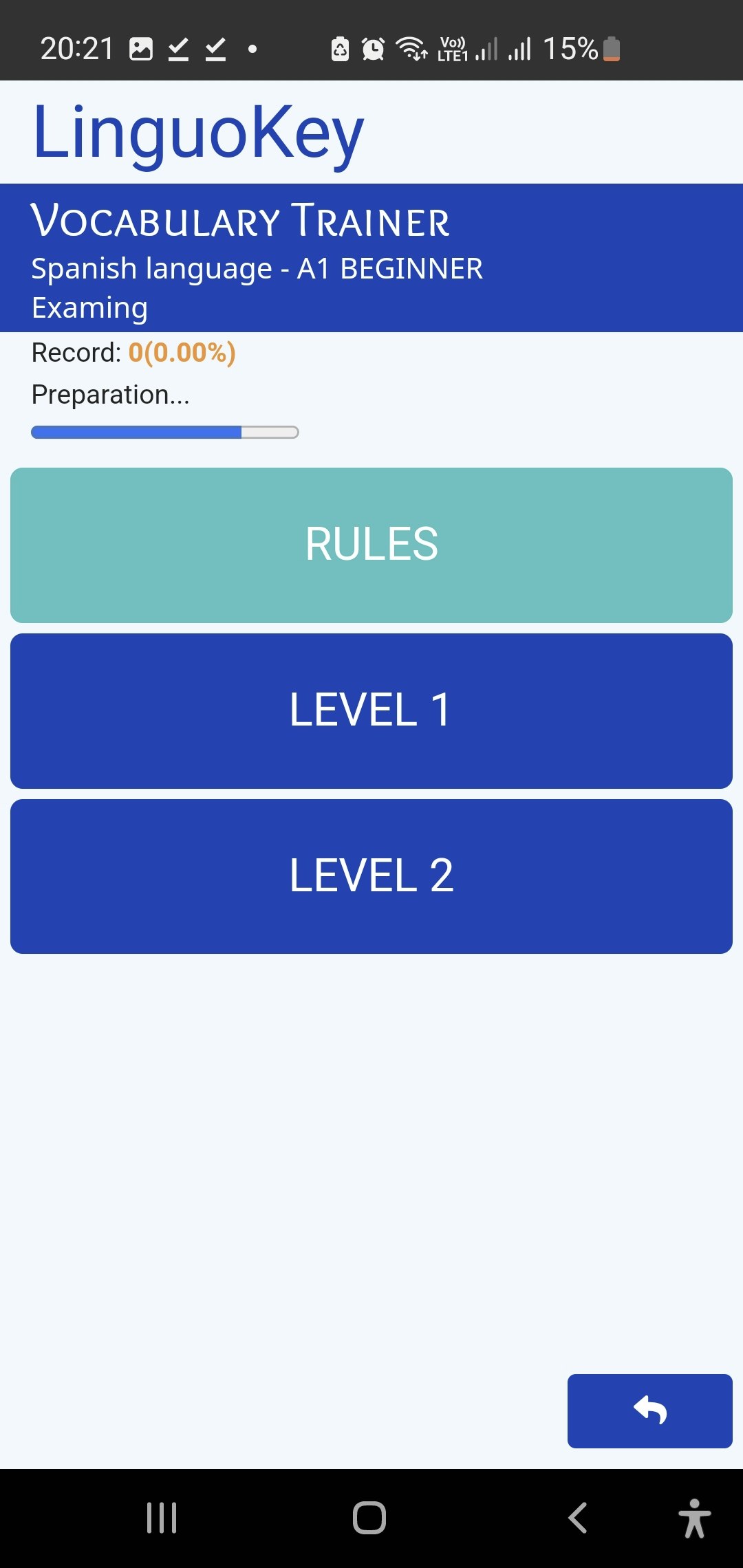Go back using the system navigation bar
The height and width of the screenshot is (1568, 743).
tap(578, 1518)
